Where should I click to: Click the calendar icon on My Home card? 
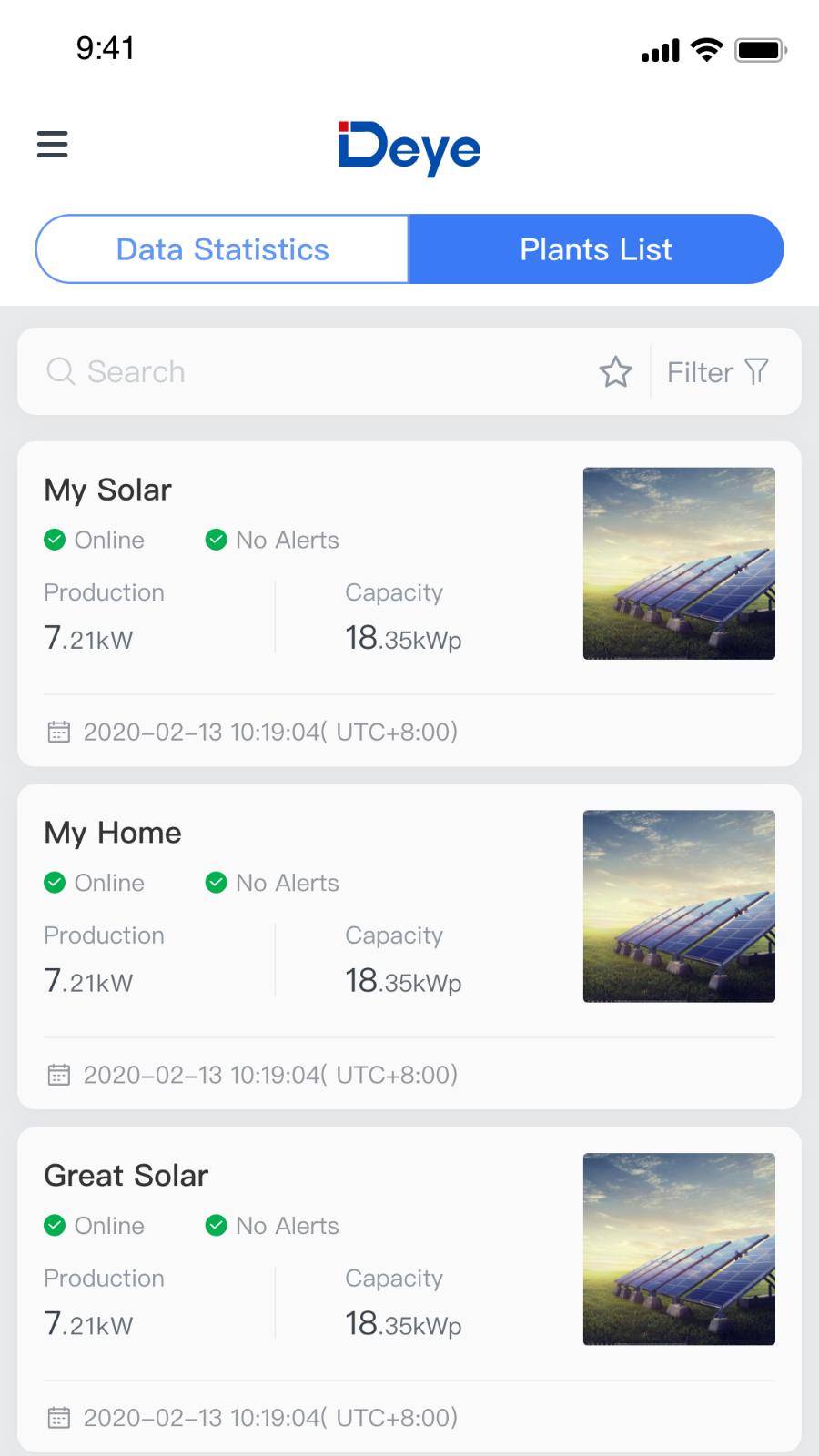58,1075
